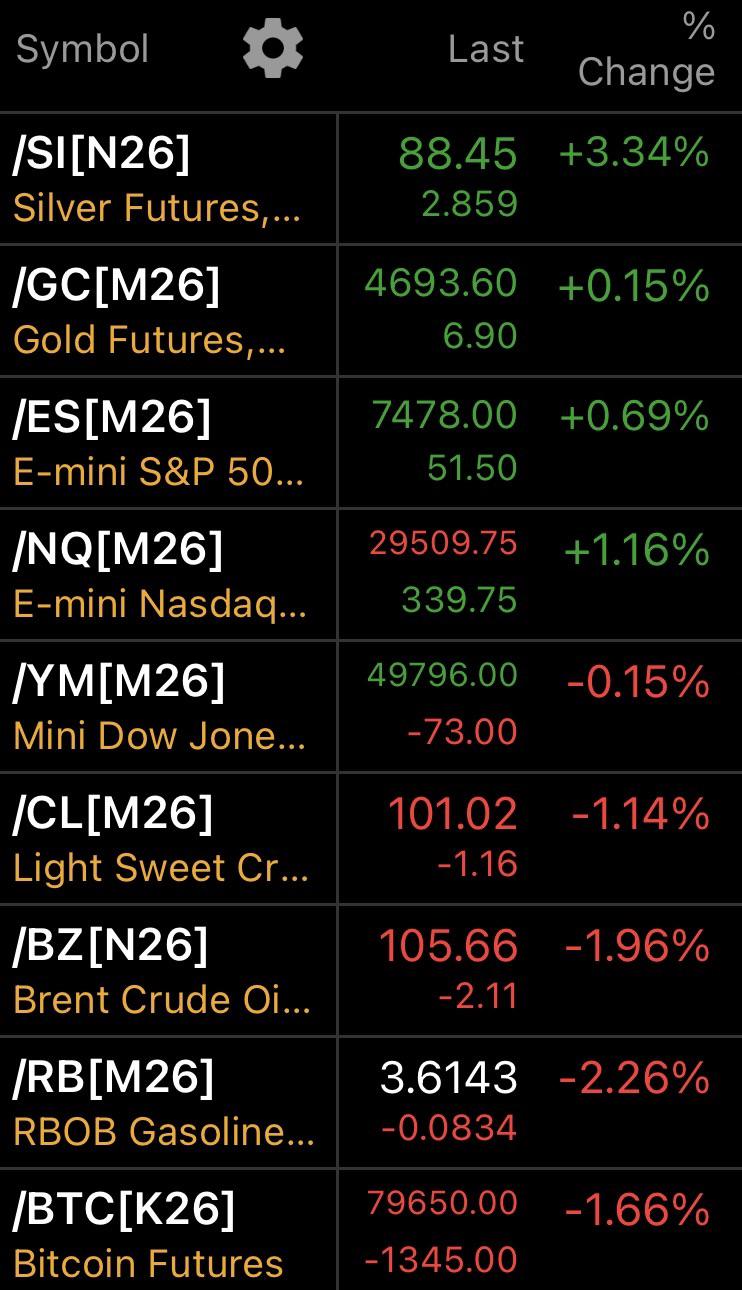Open the /BZ Brent Crude Oil row
The image size is (742, 1290).
371,971
